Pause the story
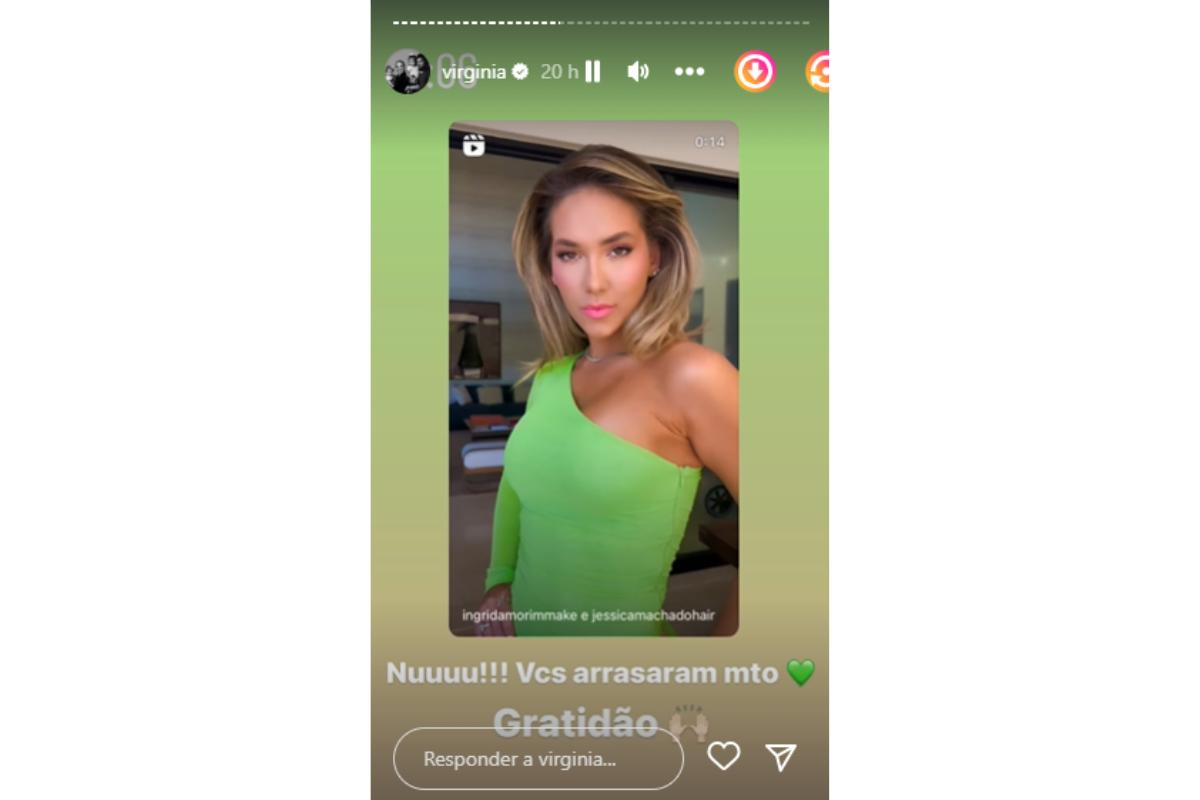Image resolution: width=1200 pixels, height=800 pixels. (592, 71)
